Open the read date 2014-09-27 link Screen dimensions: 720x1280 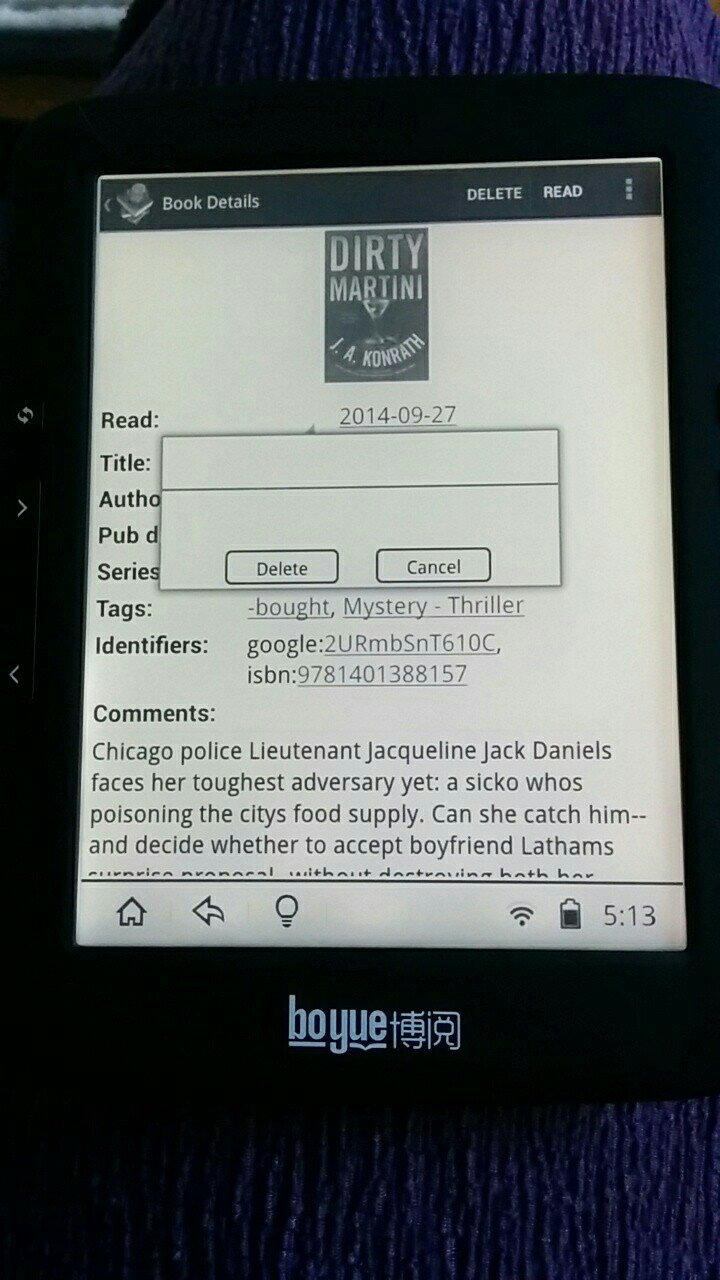[398, 416]
